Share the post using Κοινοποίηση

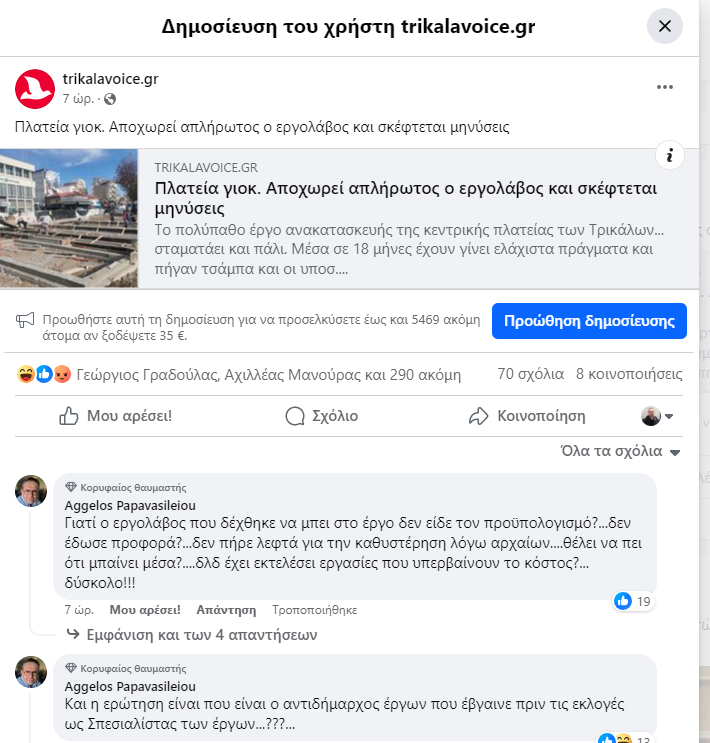(527, 416)
